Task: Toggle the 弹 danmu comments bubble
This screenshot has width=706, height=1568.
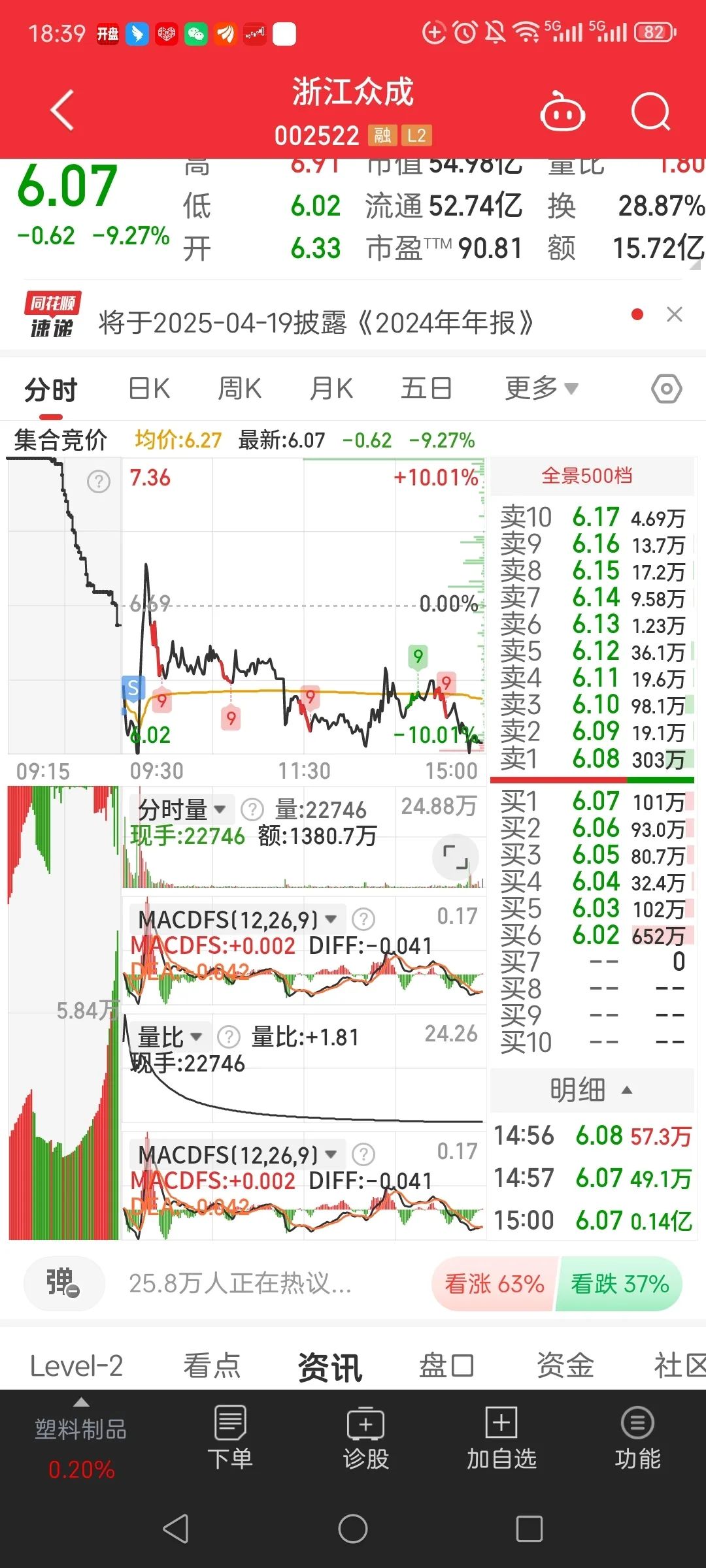Action: 63,1282
